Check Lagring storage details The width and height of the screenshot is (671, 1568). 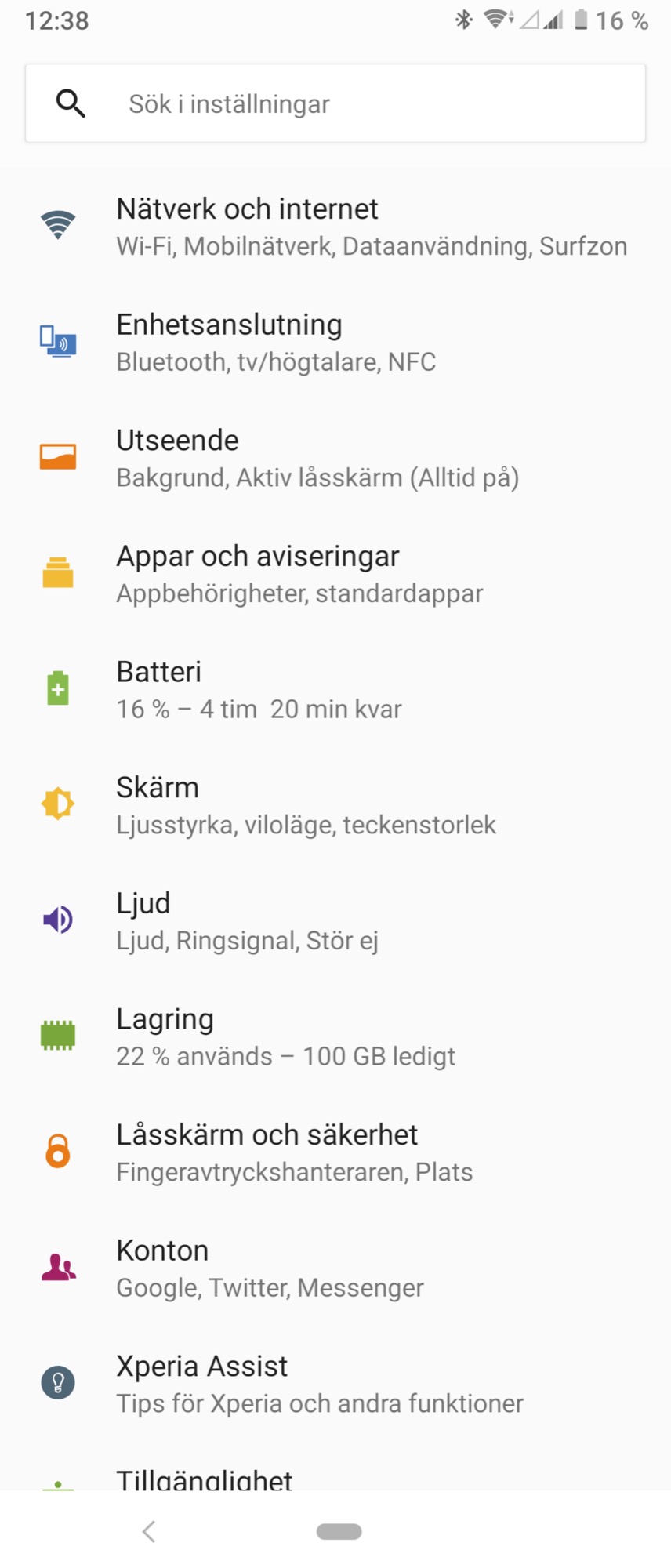pos(335,1036)
